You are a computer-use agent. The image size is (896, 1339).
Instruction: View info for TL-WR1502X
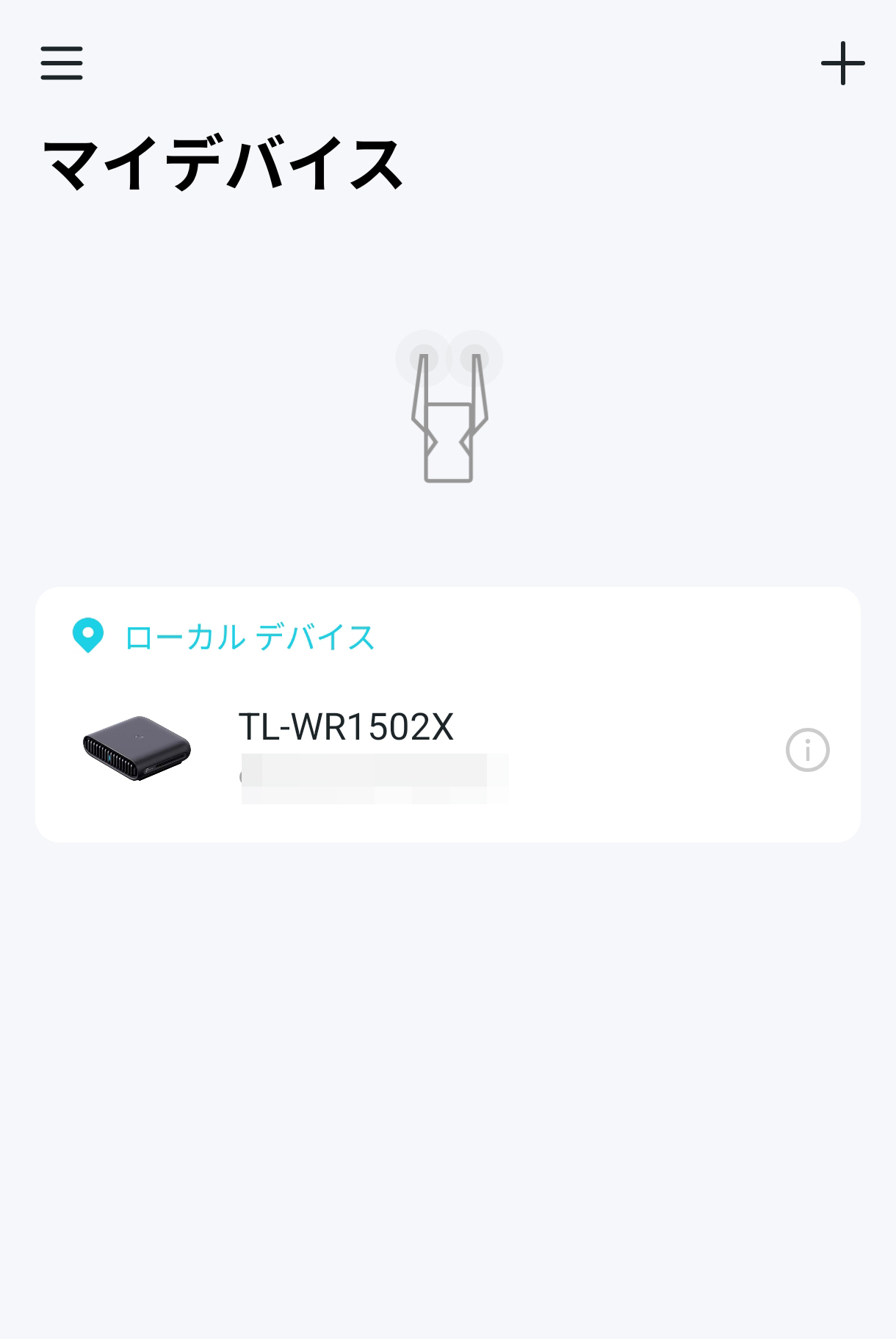[807, 750]
